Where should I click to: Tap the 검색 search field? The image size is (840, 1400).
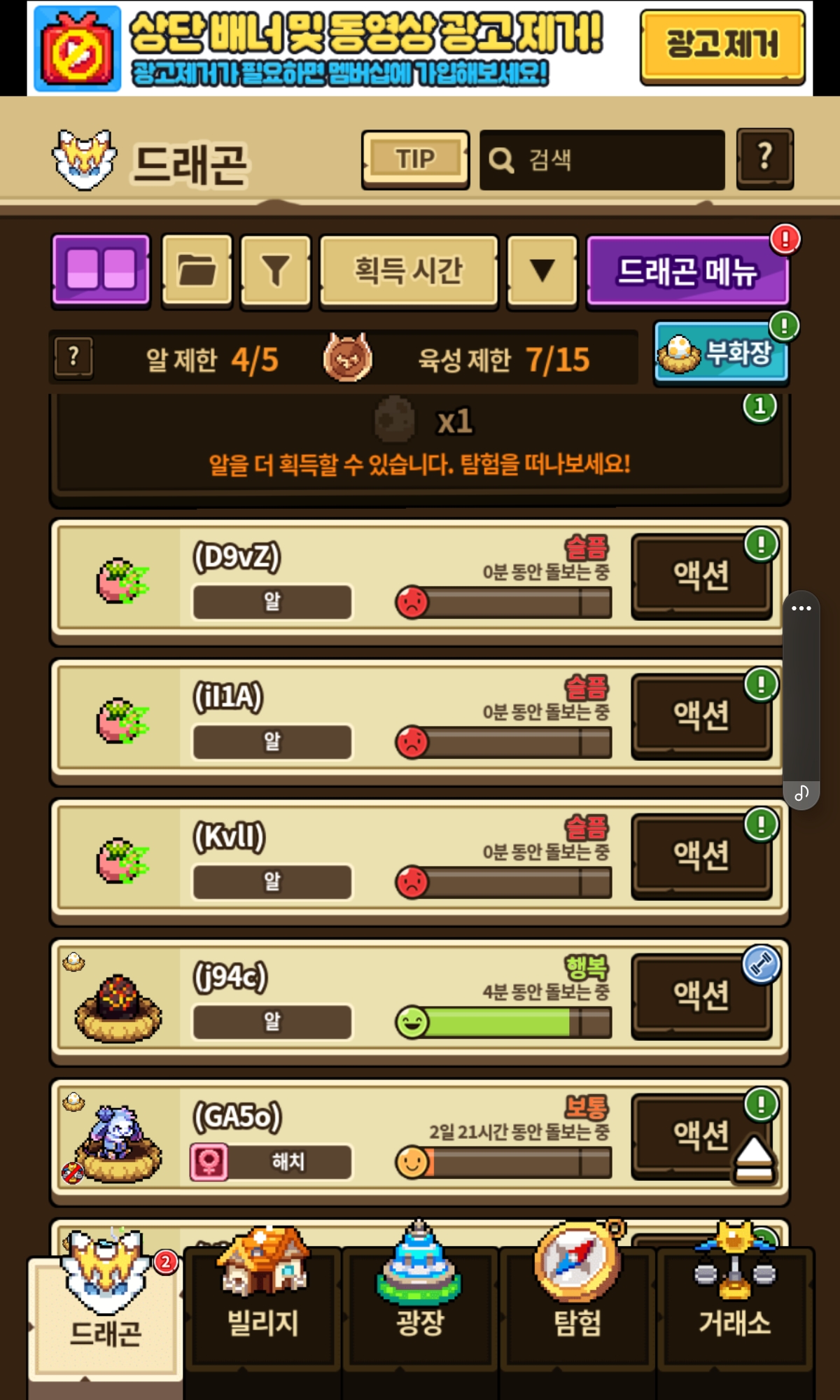coord(602,160)
